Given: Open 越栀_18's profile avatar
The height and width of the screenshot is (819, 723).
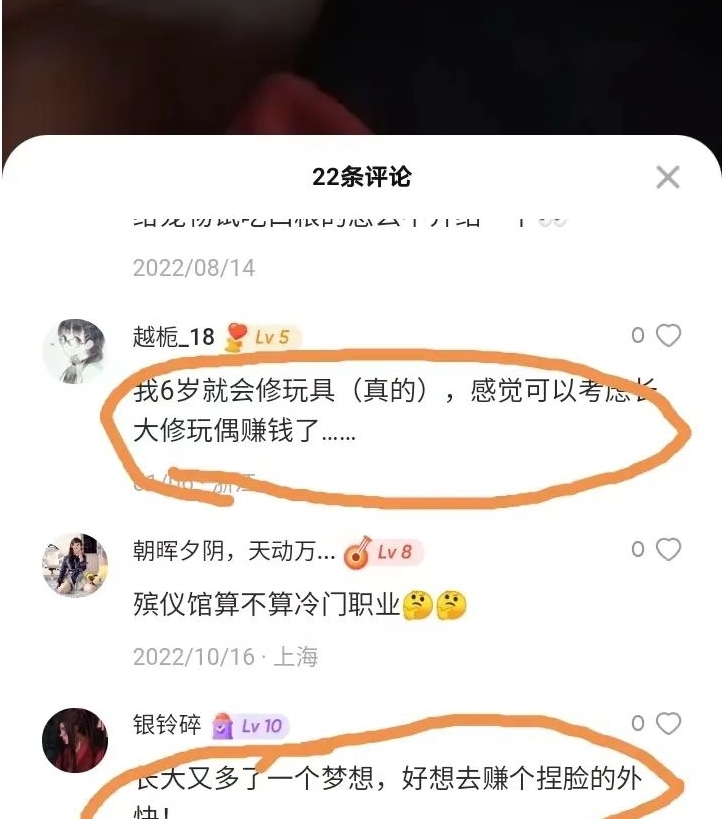Looking at the screenshot, I should [x=75, y=352].
